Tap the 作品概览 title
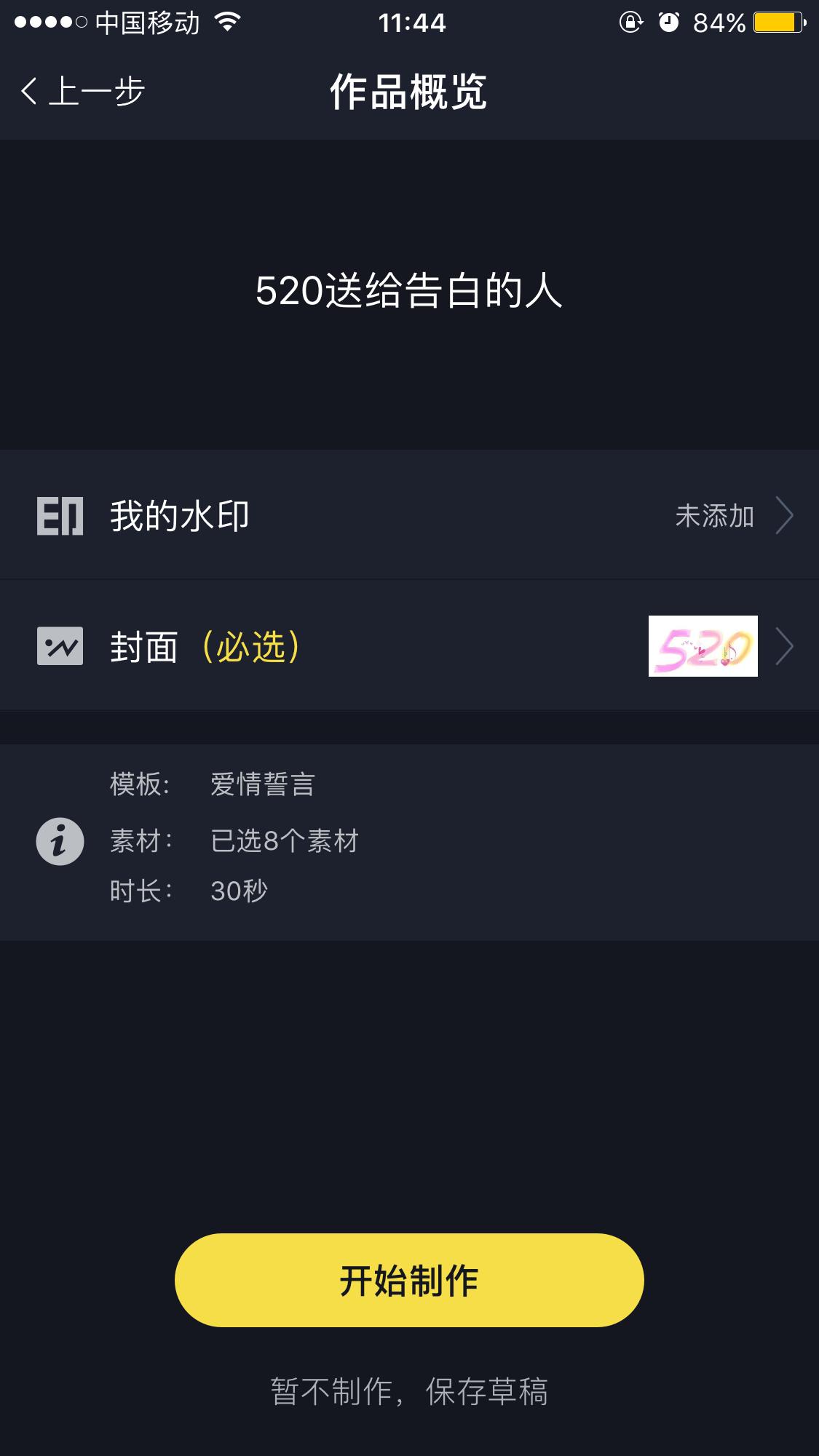819x1456 pixels. point(409,93)
